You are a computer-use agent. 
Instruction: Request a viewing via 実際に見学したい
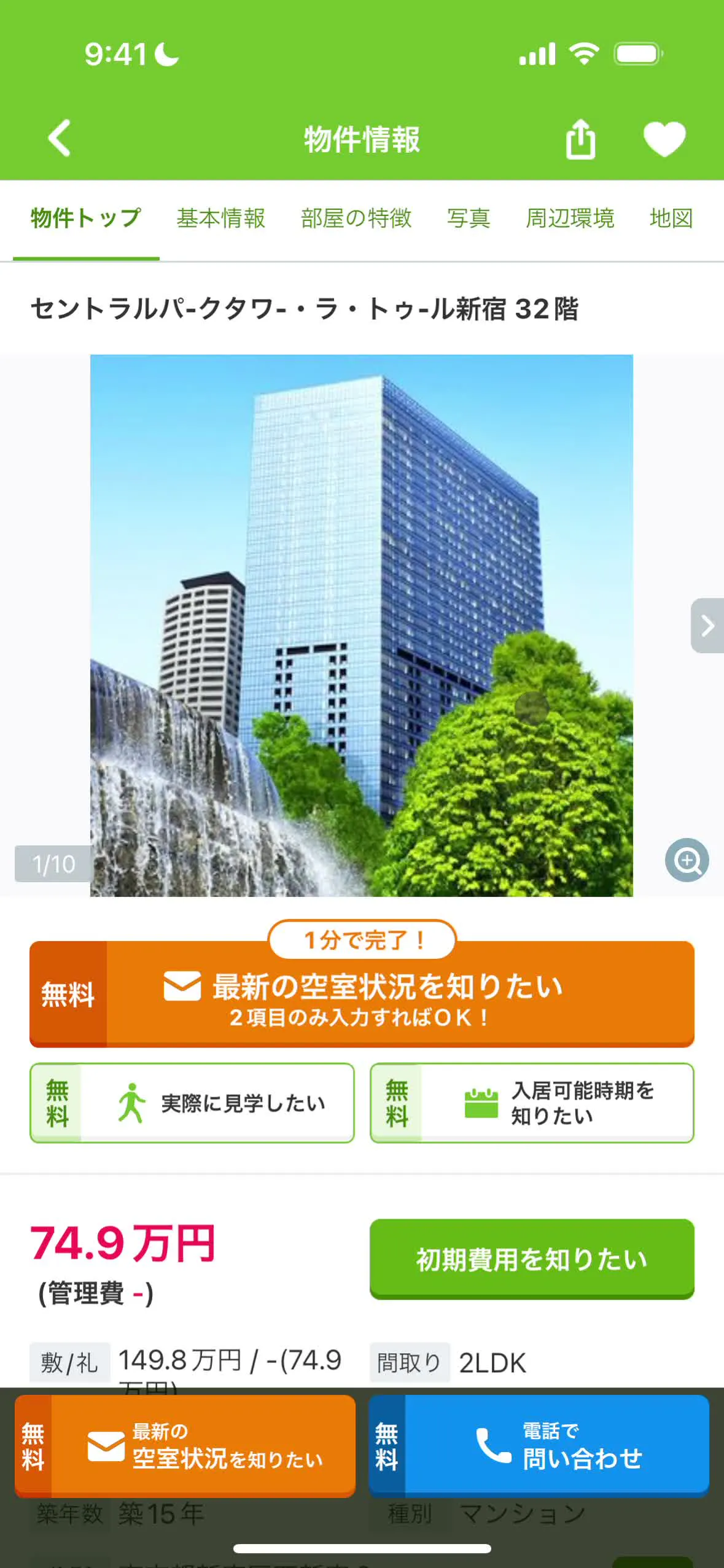tap(192, 1103)
